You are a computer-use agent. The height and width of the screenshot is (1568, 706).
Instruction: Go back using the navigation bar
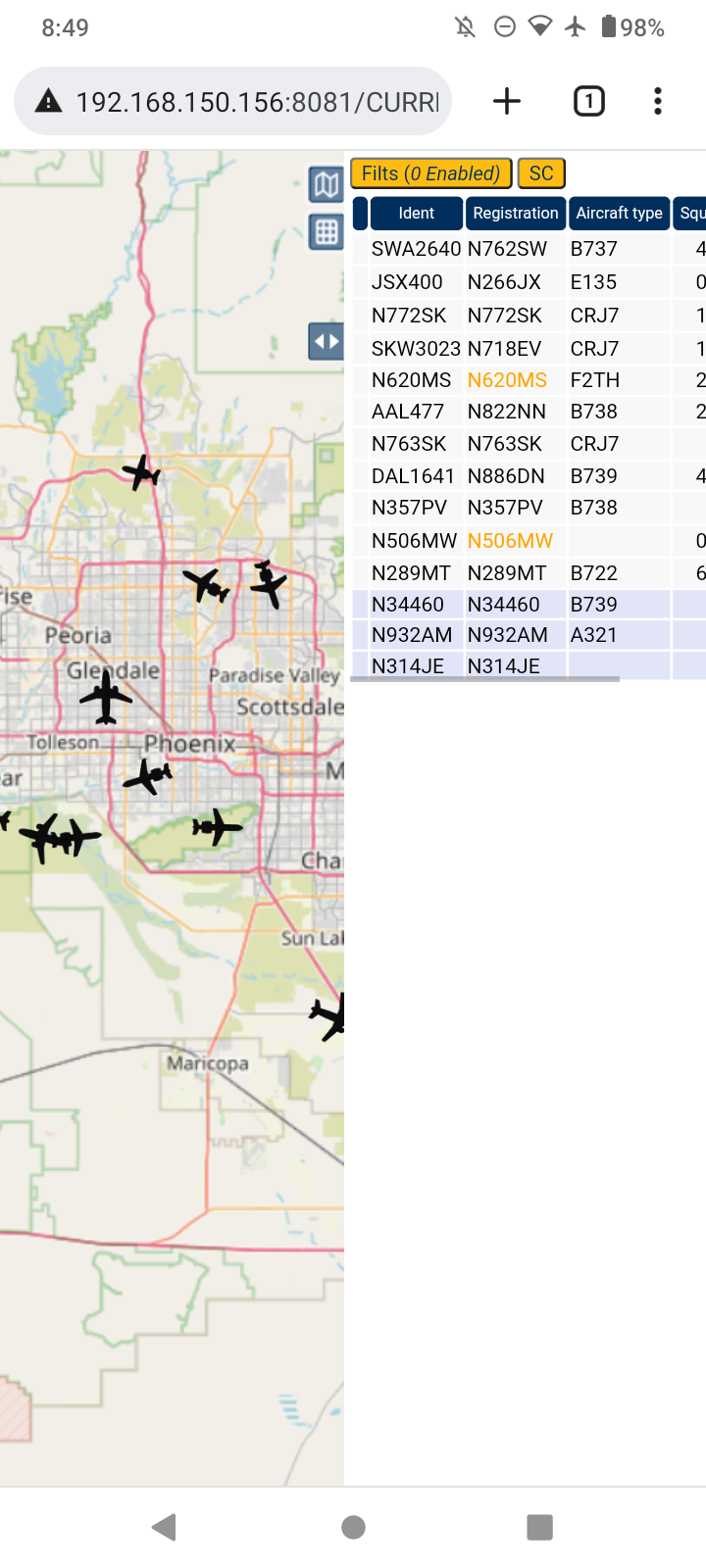tap(165, 1527)
